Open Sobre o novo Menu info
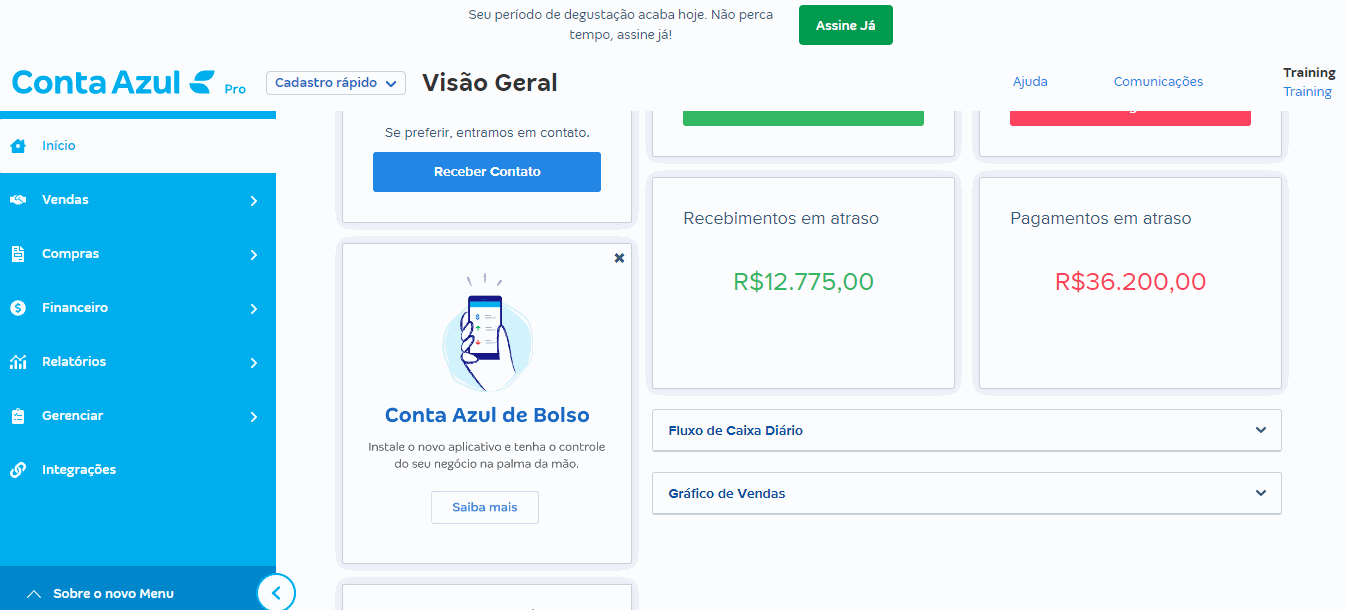The width and height of the screenshot is (1346, 610). pyautogui.click(x=113, y=593)
